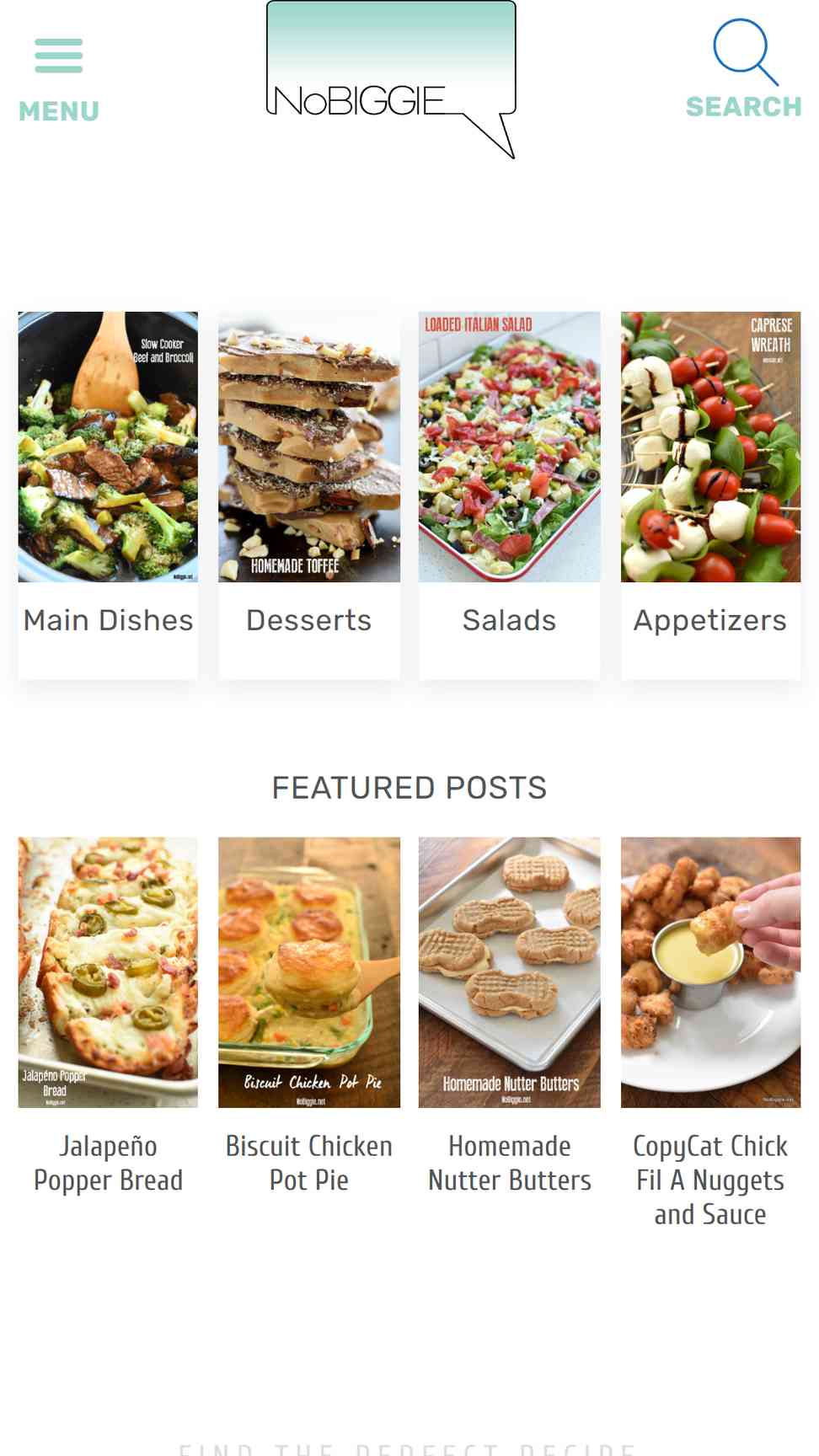
Task: Open the Salads category card
Action: (x=510, y=495)
